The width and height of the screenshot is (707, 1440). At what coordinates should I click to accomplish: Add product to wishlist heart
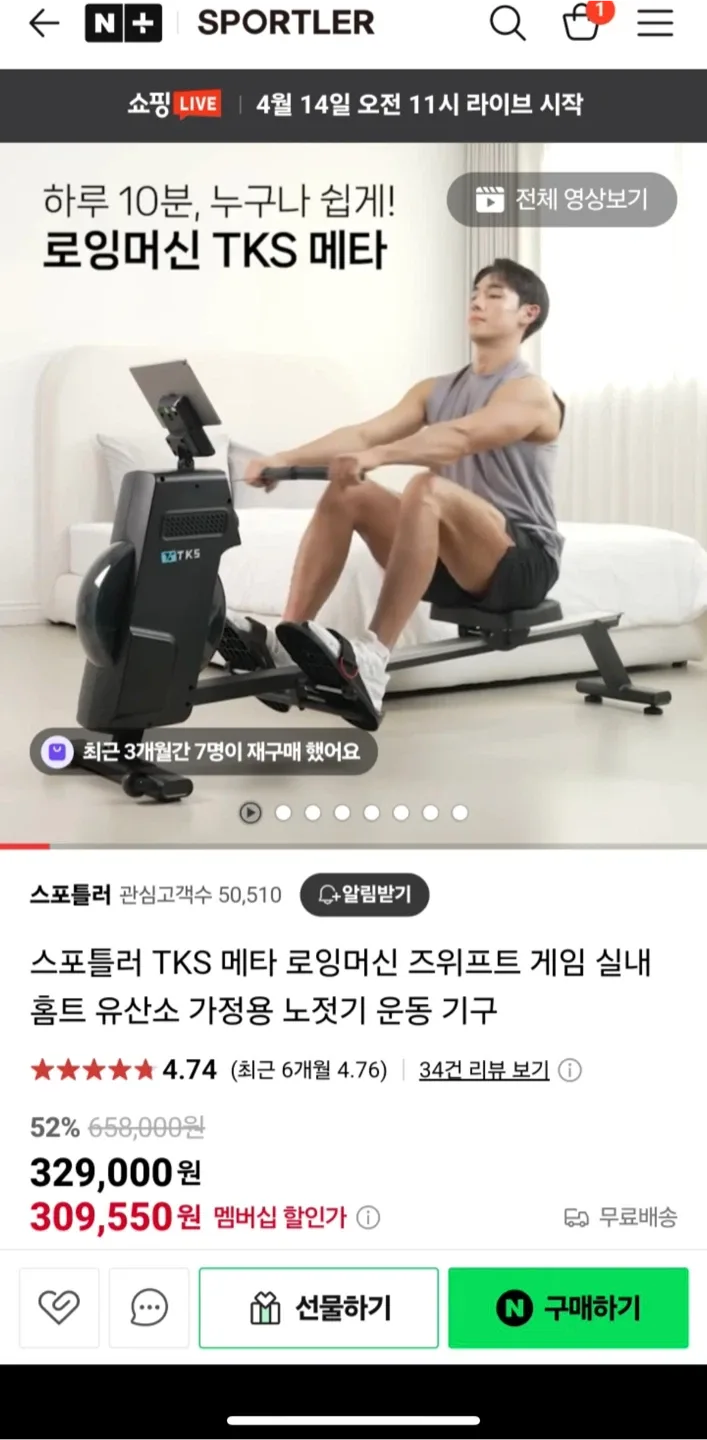click(x=59, y=1307)
